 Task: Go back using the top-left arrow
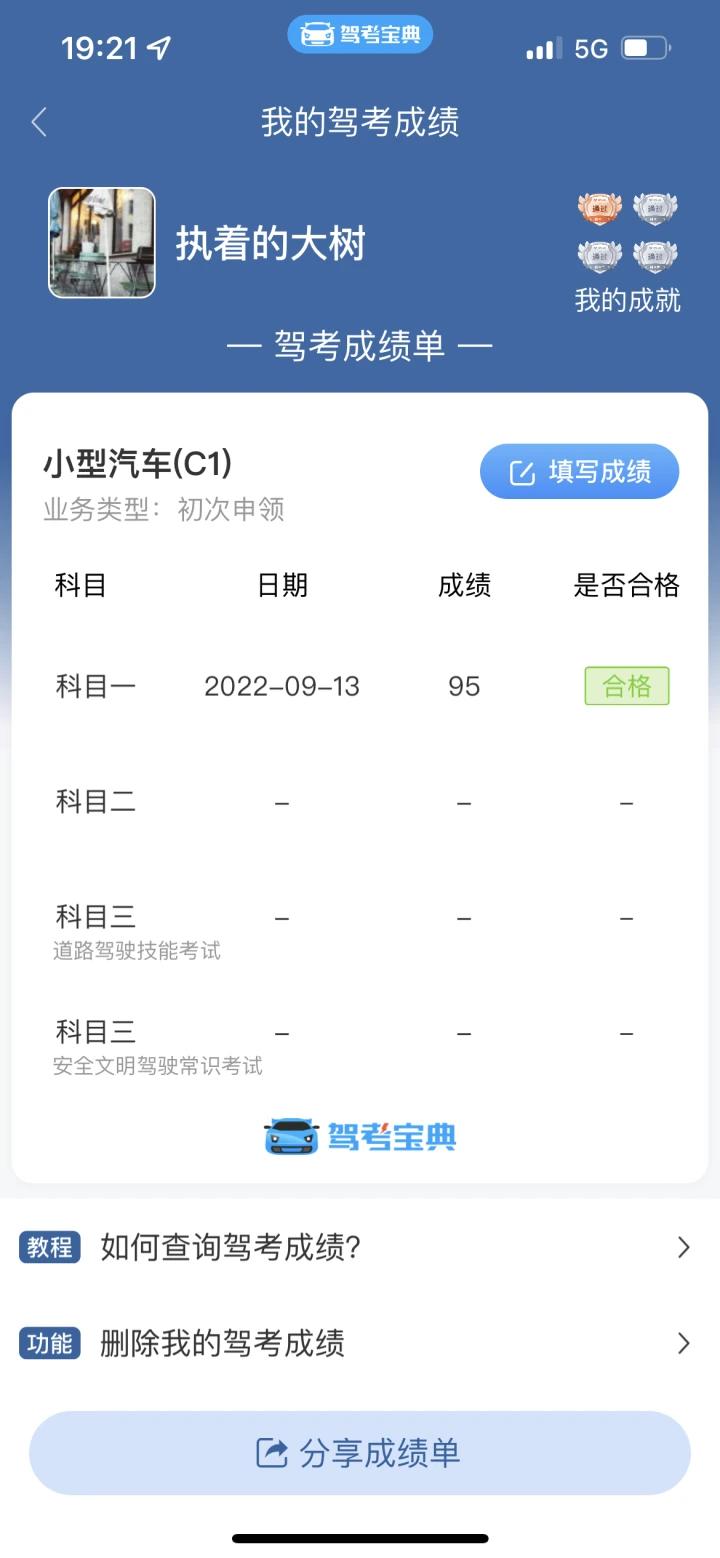39,123
